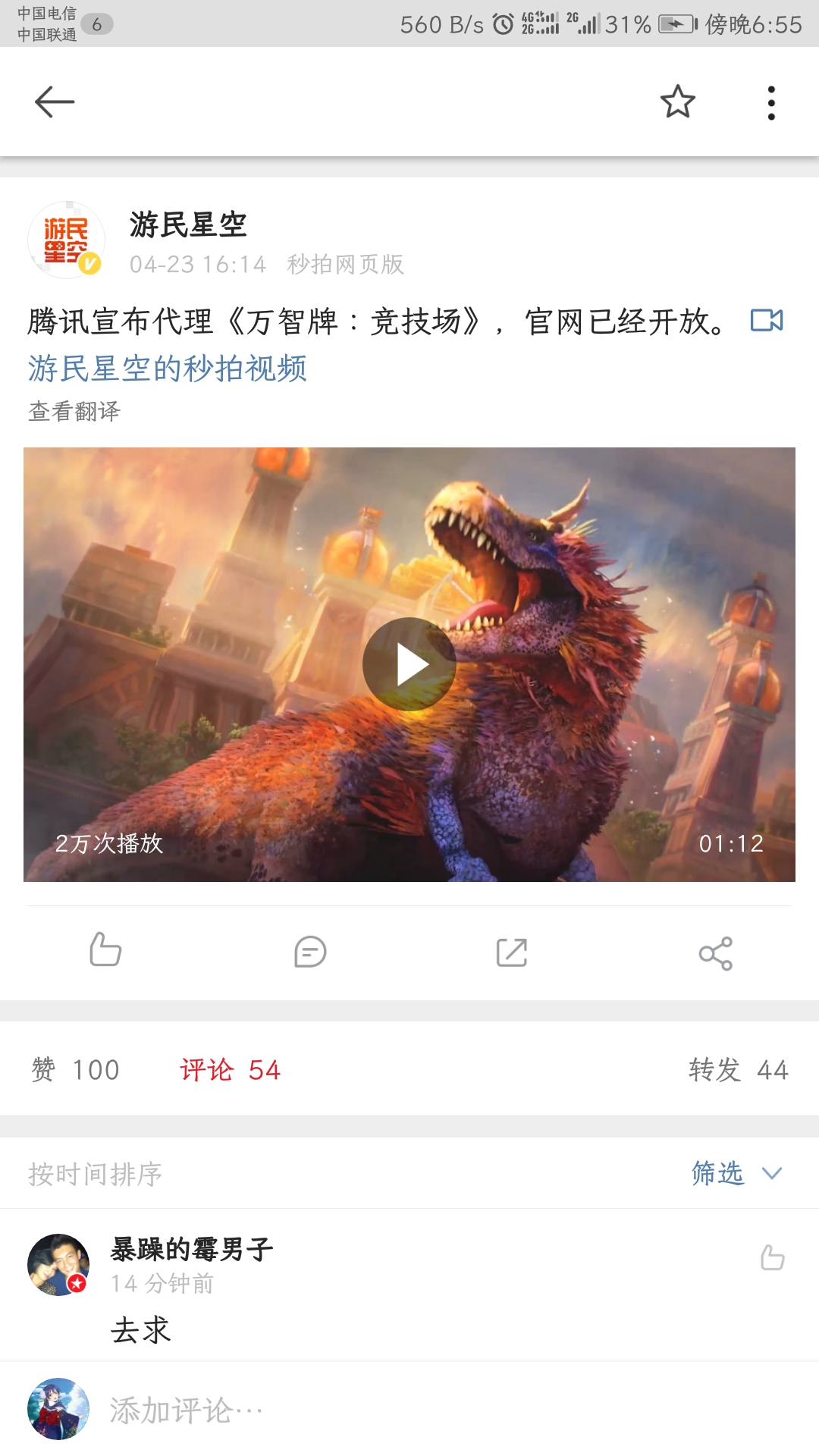Open the 游民星空的秒拍视频 link
The width and height of the screenshot is (819, 1456).
pyautogui.click(x=168, y=369)
